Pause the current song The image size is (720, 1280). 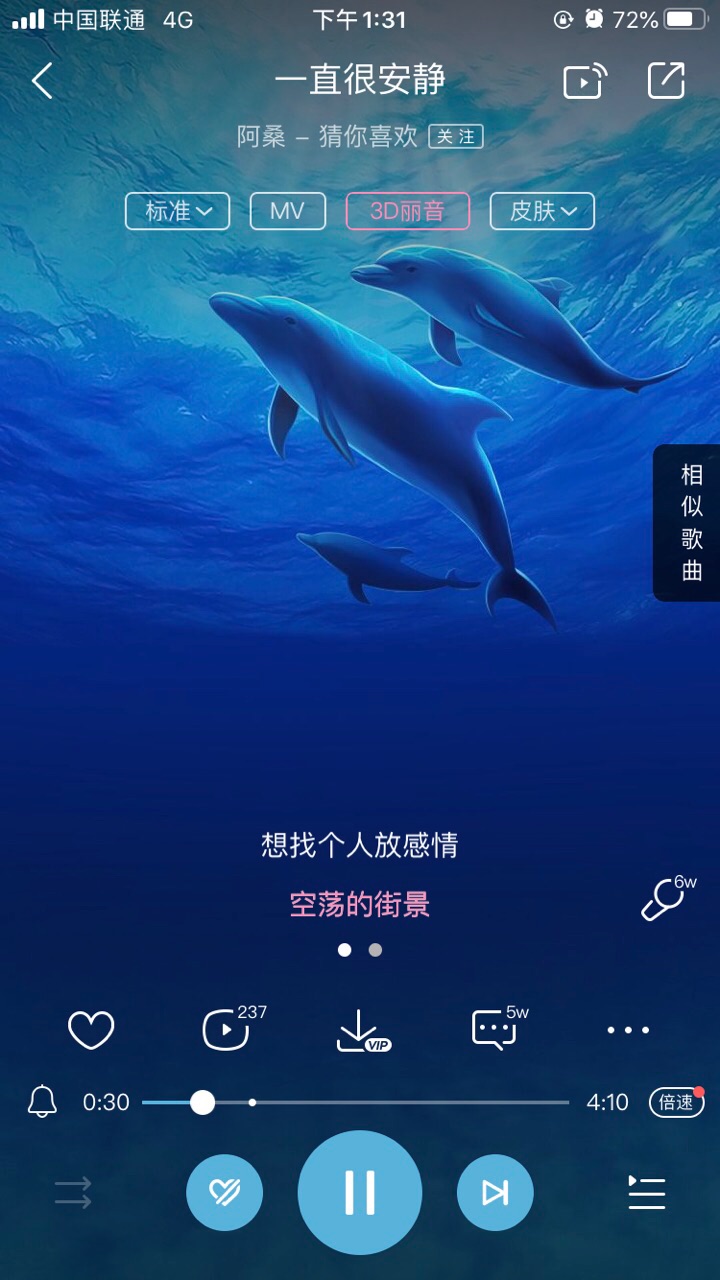[360, 1192]
